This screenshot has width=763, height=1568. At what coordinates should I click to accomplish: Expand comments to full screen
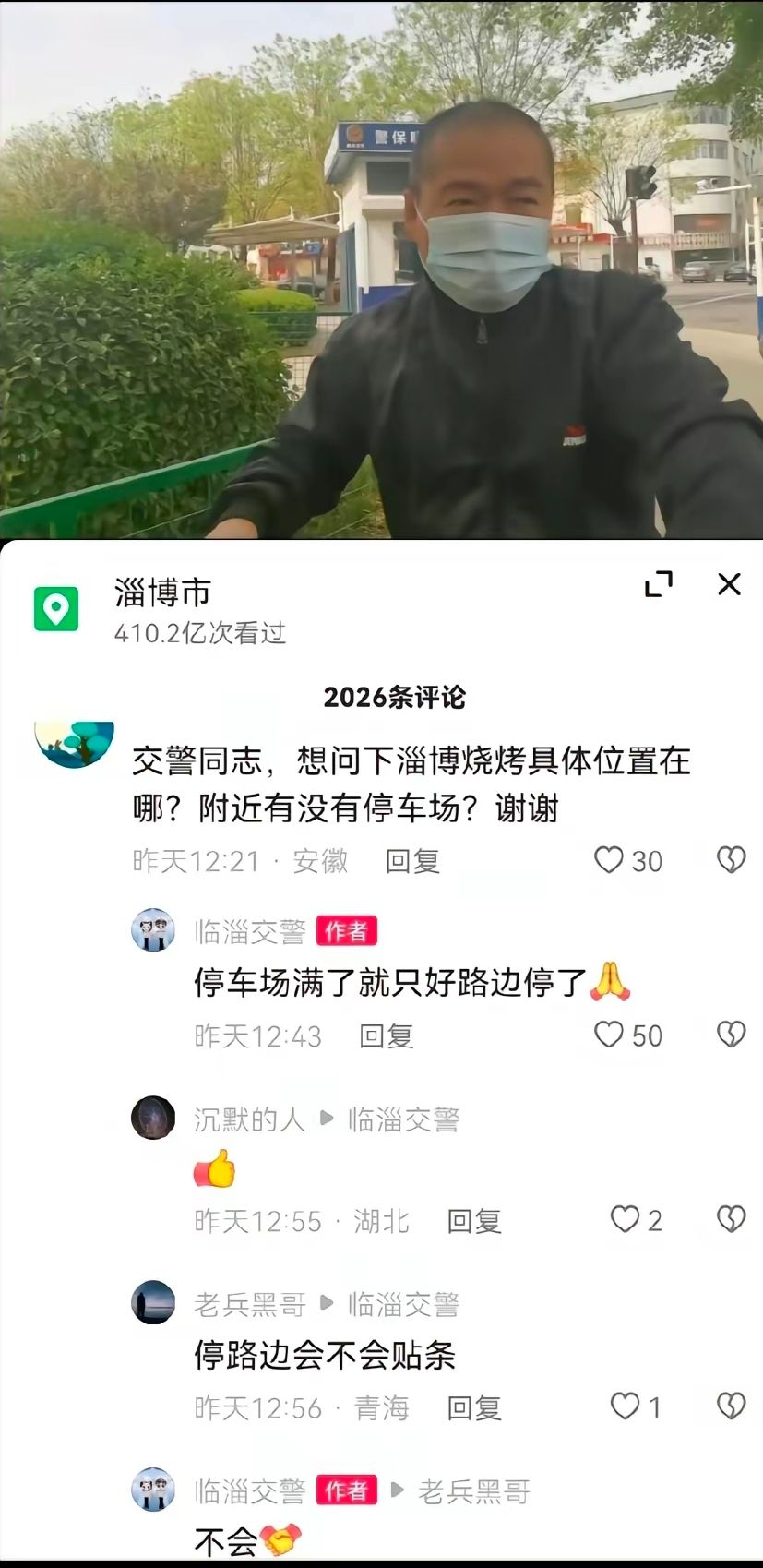[658, 584]
